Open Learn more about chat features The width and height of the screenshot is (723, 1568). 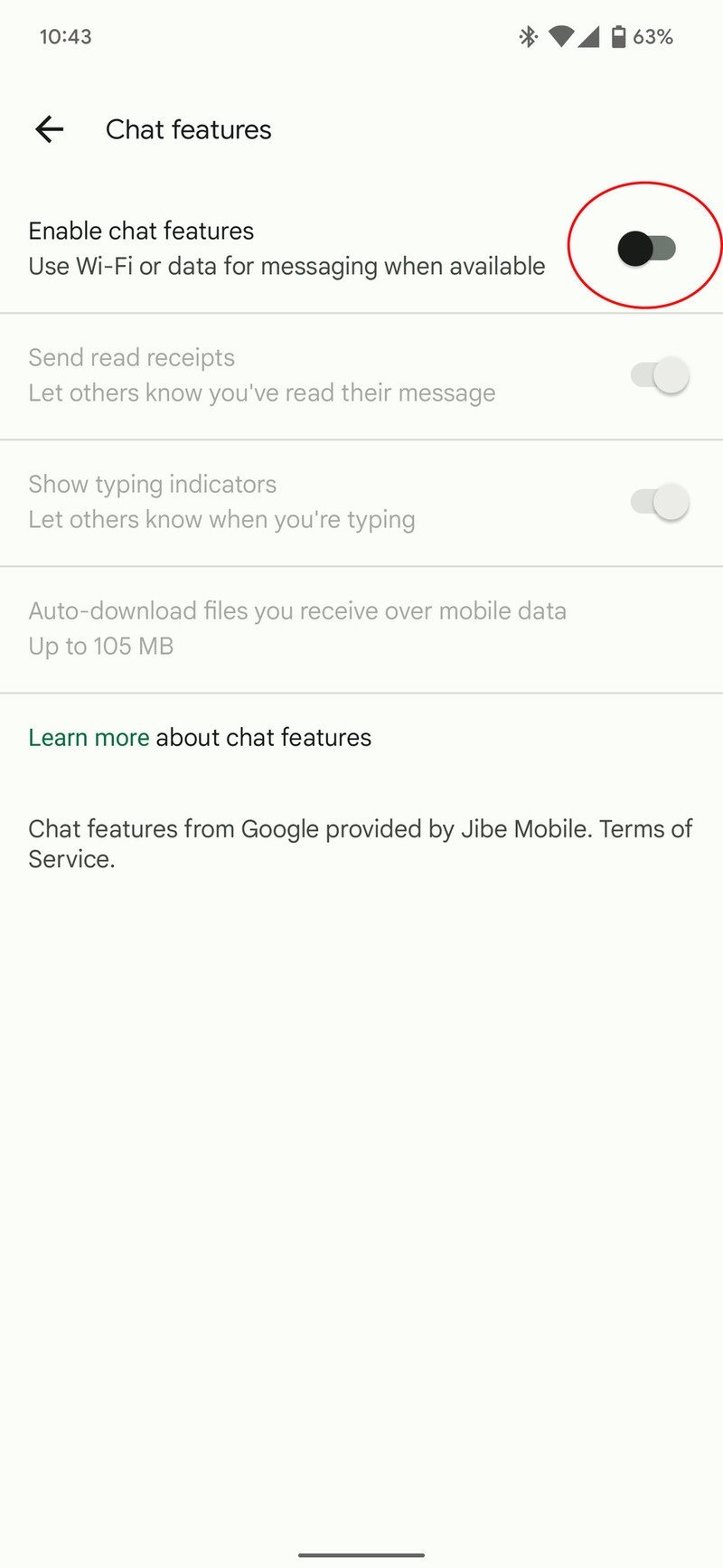[89, 737]
